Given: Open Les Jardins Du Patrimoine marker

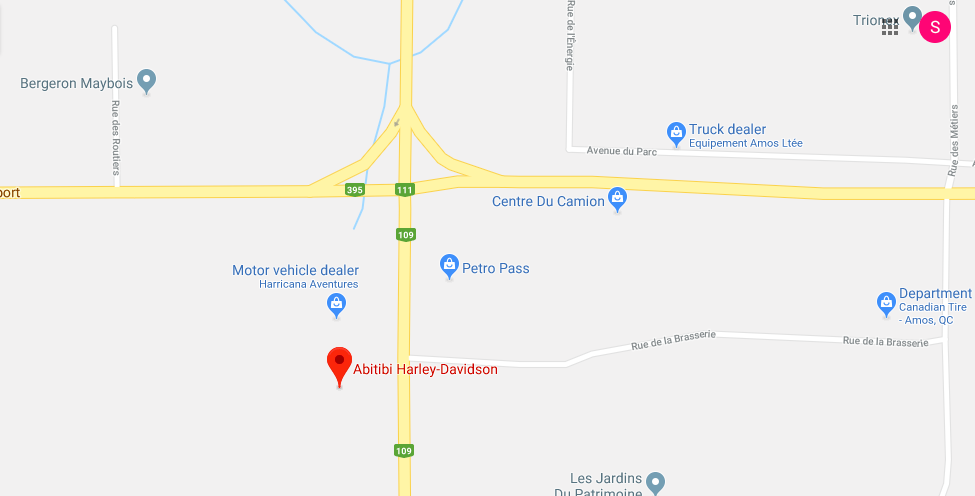Looking at the screenshot, I should pos(655,483).
